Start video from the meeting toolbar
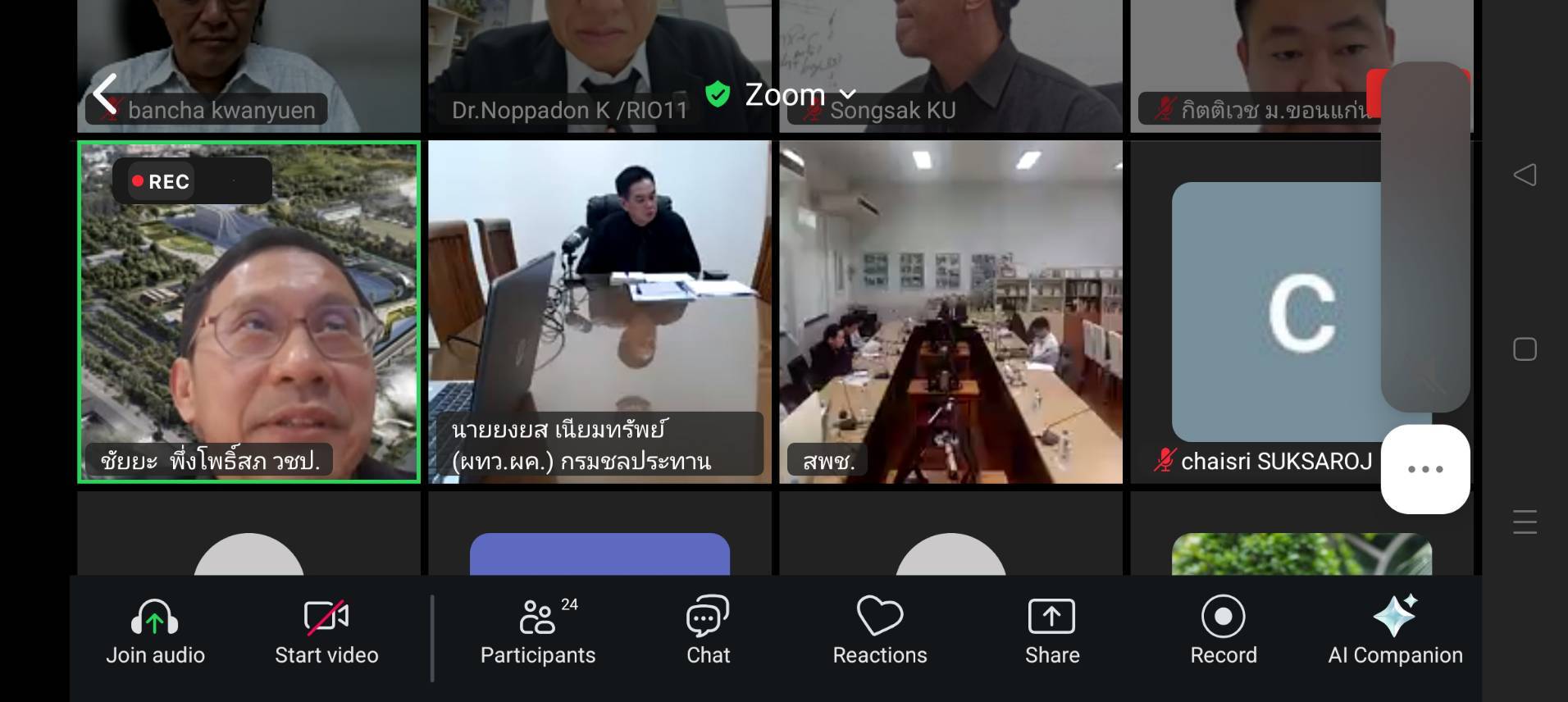Viewport: 1568px width, 702px height. point(326,631)
